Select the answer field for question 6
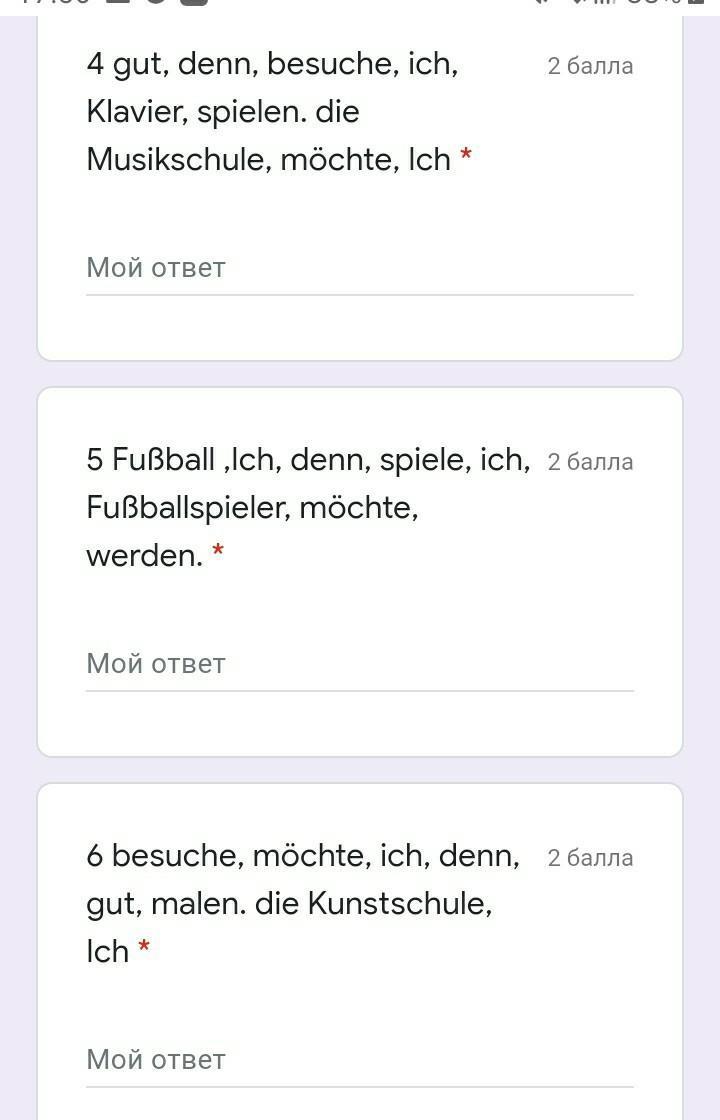 tap(359, 1060)
